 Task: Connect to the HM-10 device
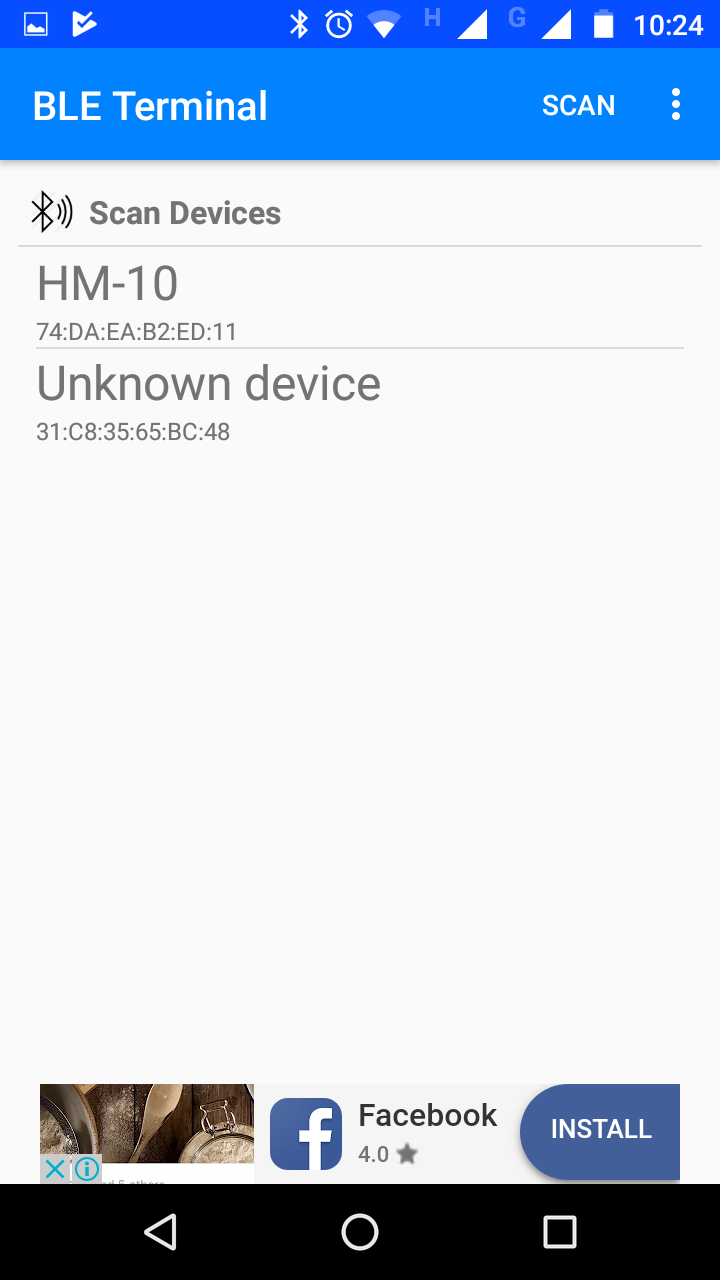point(360,298)
